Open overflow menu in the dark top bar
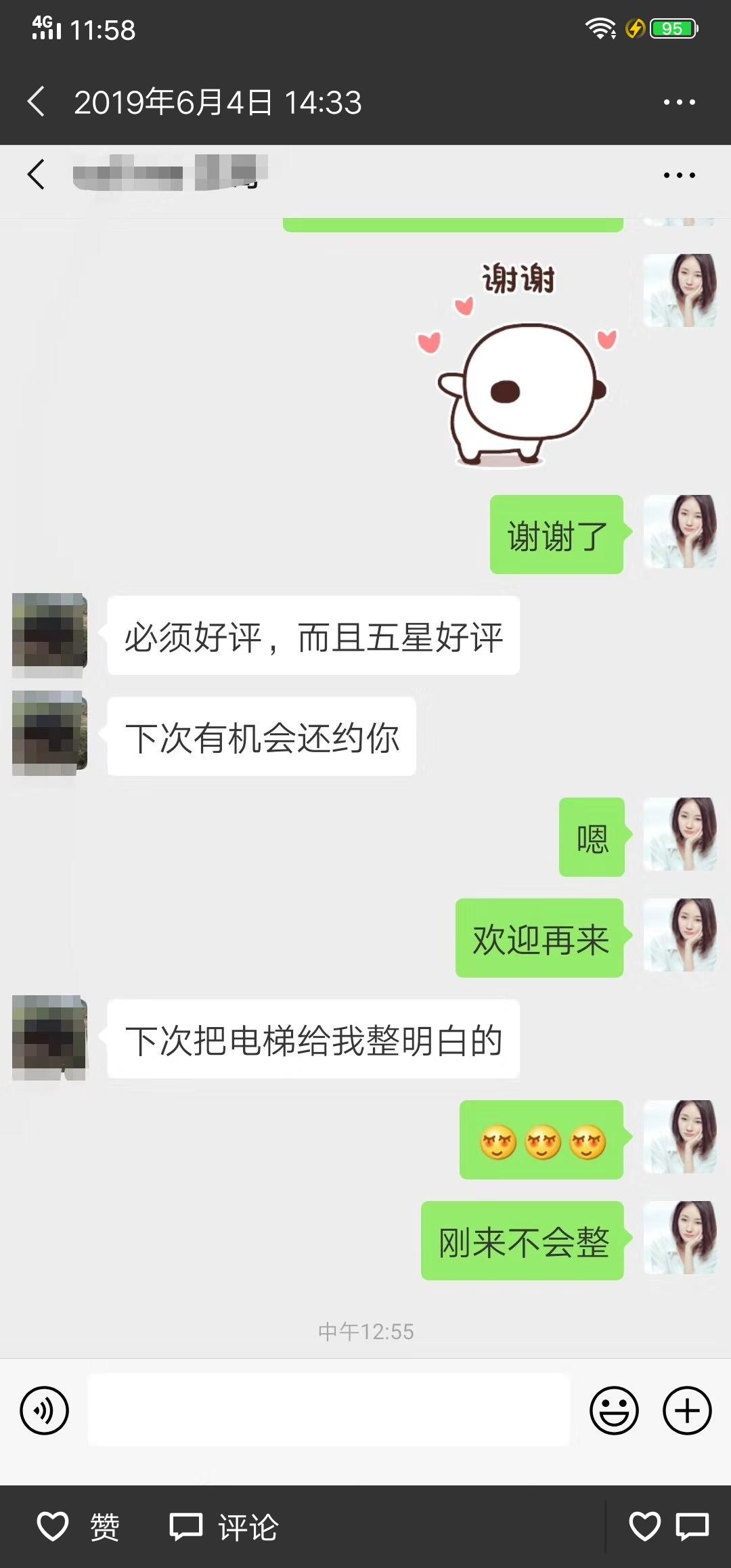Screen dimensions: 731x1568 679,102
